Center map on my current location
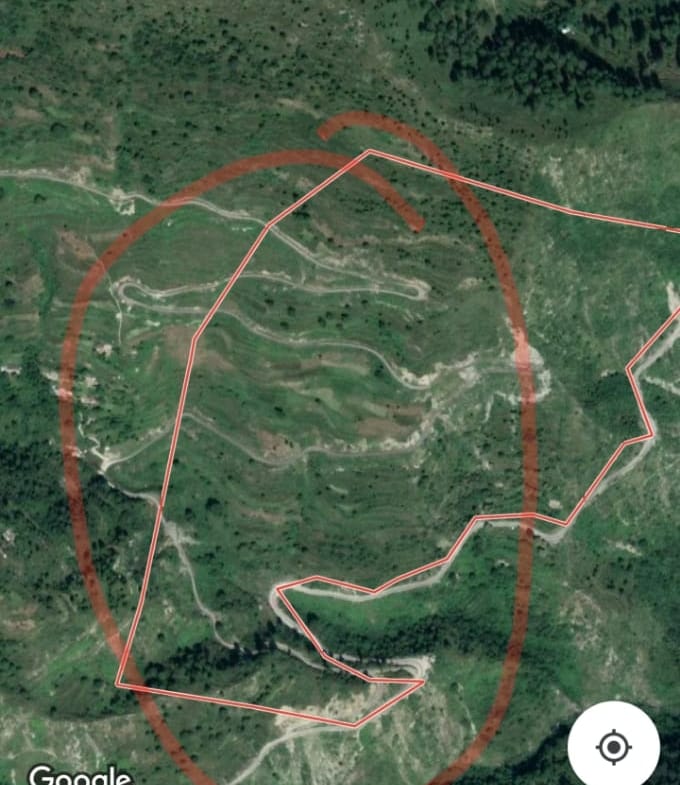This screenshot has width=680, height=785. [x=614, y=746]
